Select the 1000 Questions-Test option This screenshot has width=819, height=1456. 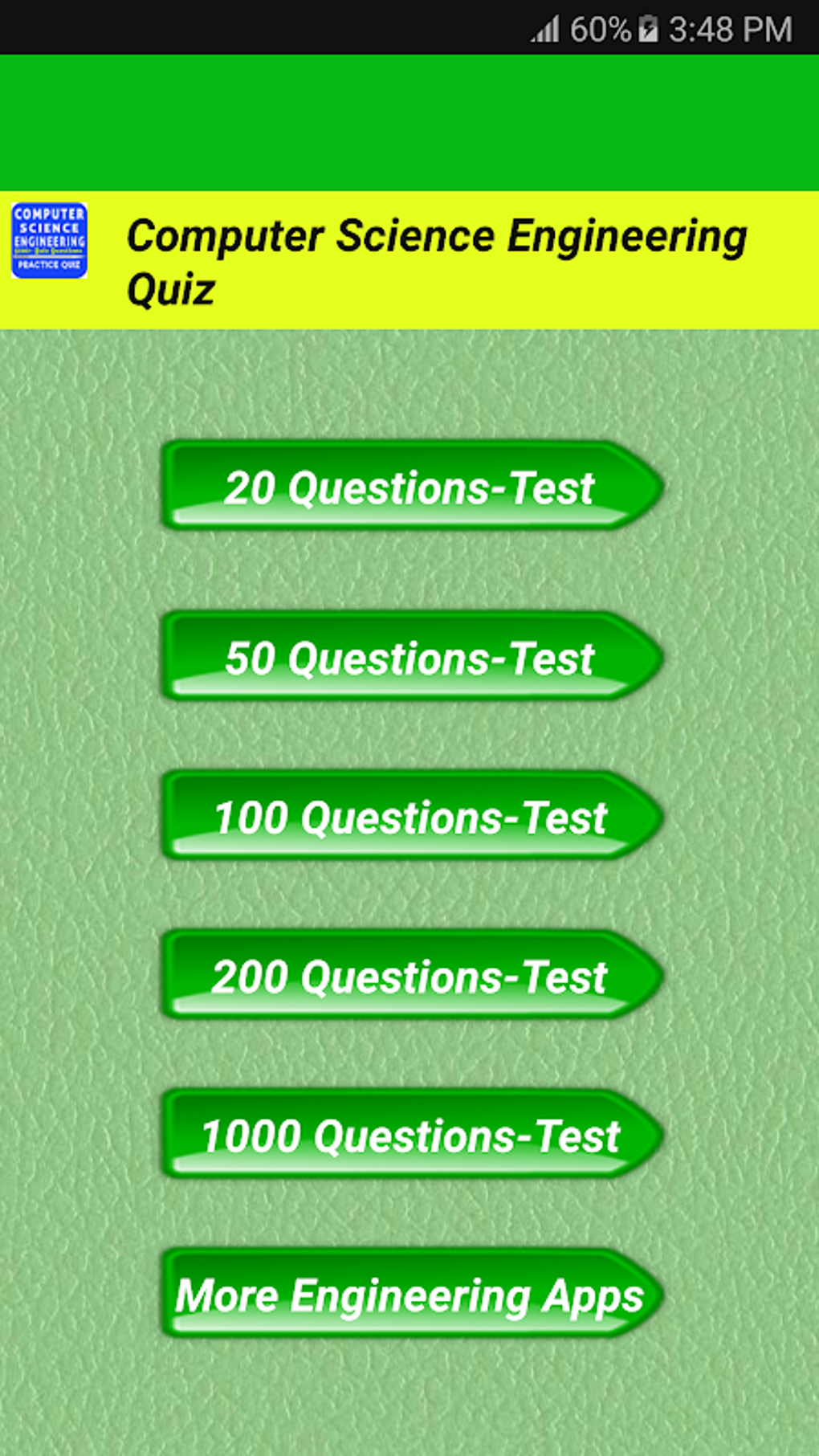pyautogui.click(x=409, y=1135)
